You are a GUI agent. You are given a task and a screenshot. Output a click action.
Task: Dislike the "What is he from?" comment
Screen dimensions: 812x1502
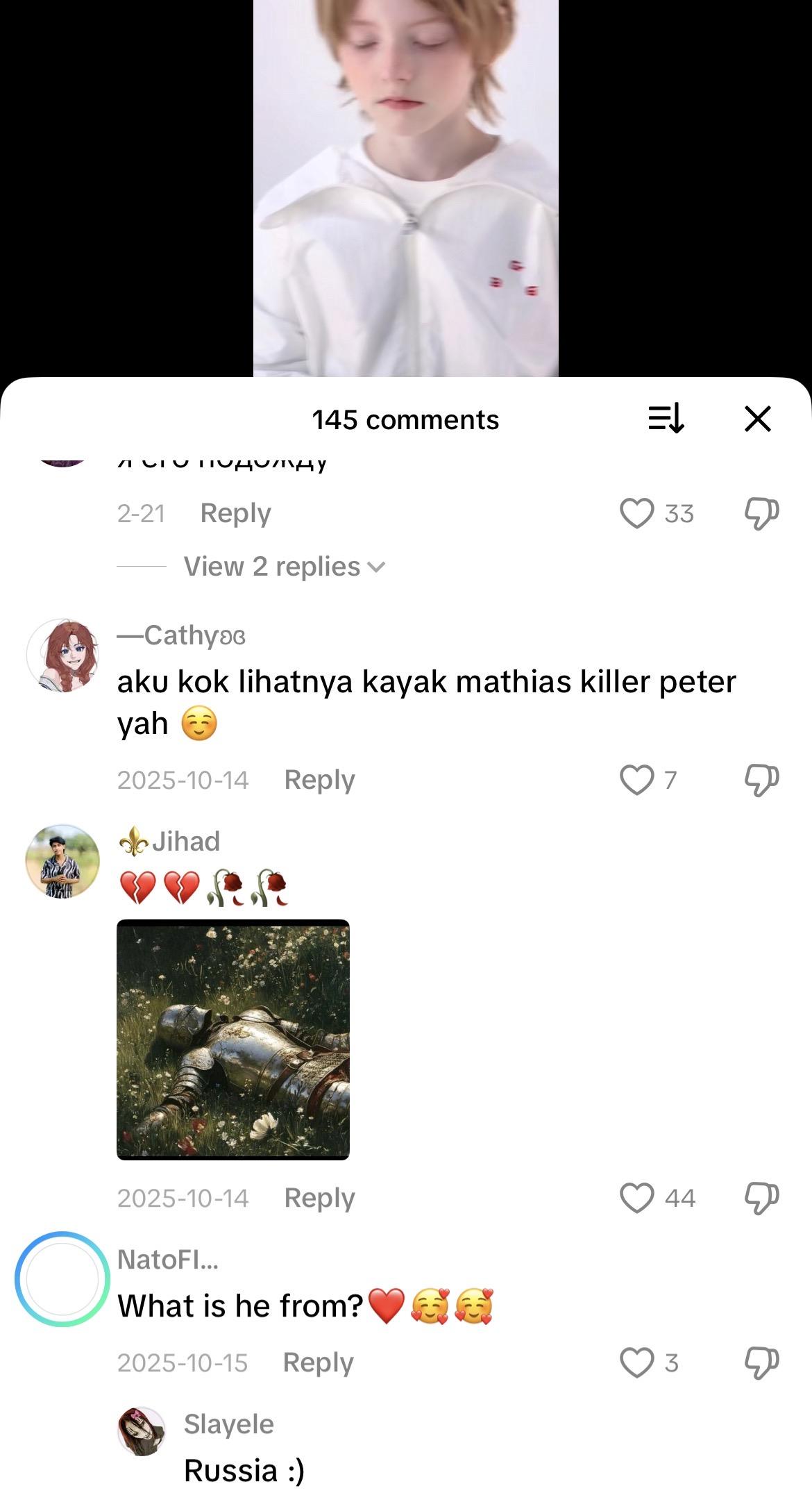tap(761, 1362)
